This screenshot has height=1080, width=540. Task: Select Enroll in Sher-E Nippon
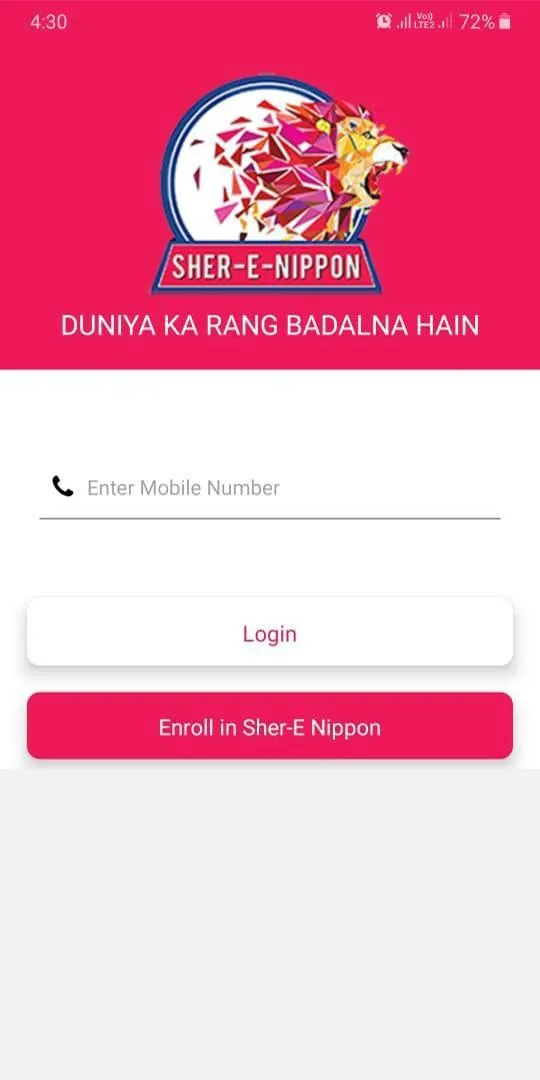click(x=270, y=727)
